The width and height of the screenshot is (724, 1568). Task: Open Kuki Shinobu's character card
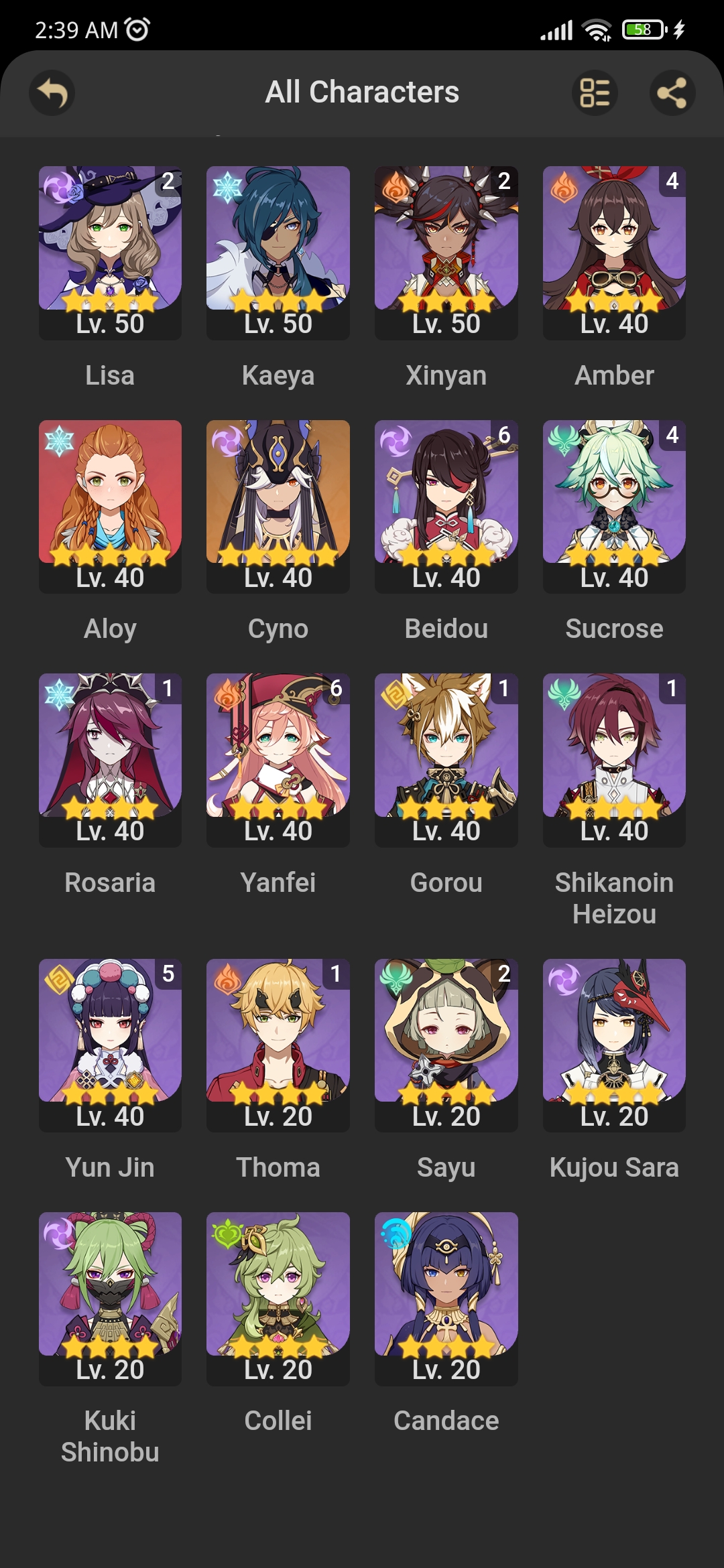(110, 1299)
